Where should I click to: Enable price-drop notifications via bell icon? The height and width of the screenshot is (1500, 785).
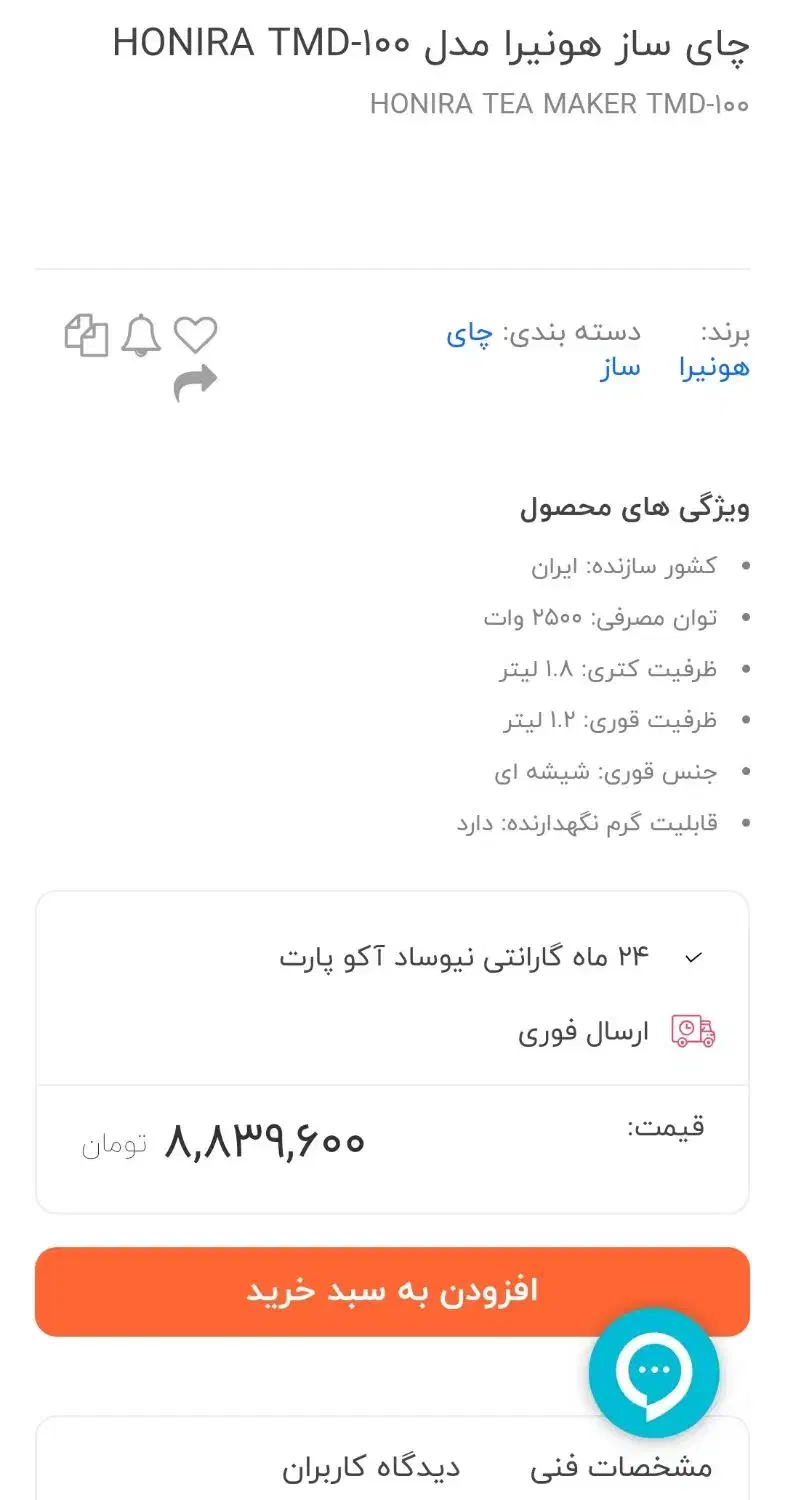click(x=141, y=336)
